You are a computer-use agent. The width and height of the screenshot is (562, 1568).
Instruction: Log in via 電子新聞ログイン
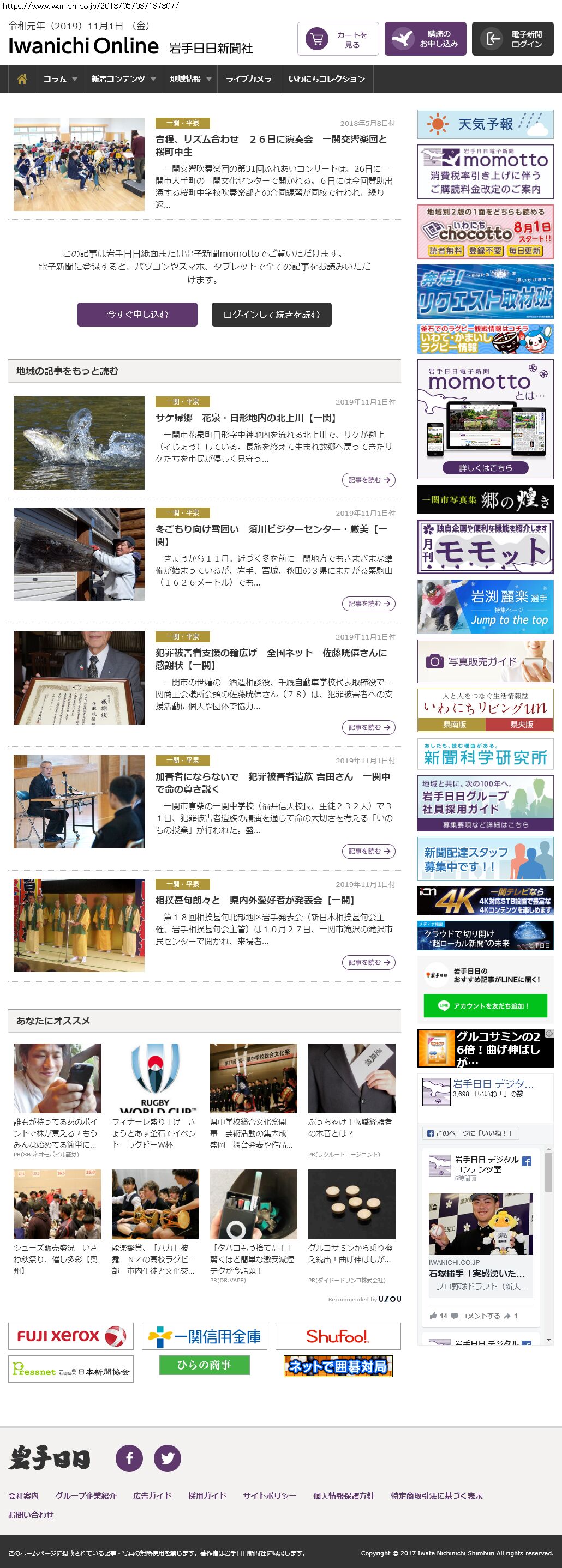point(512,40)
